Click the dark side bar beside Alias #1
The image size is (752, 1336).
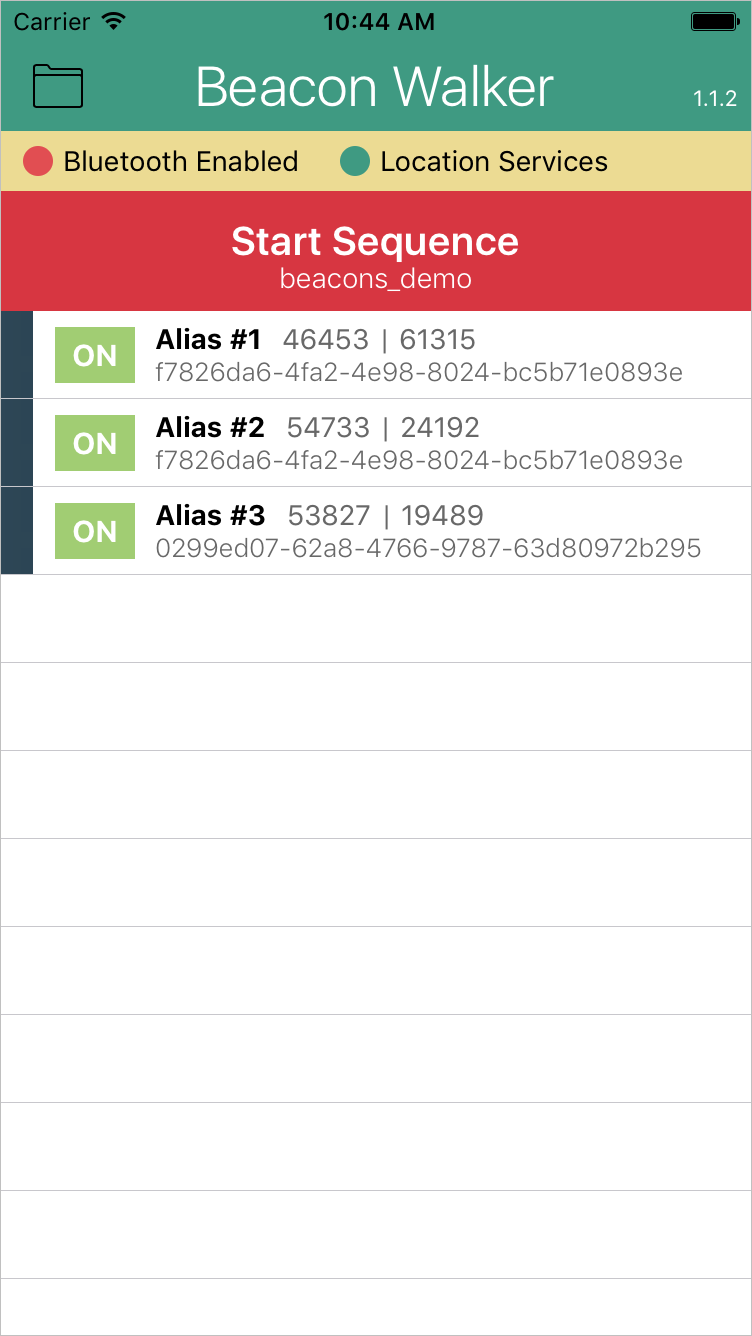(x=16, y=354)
